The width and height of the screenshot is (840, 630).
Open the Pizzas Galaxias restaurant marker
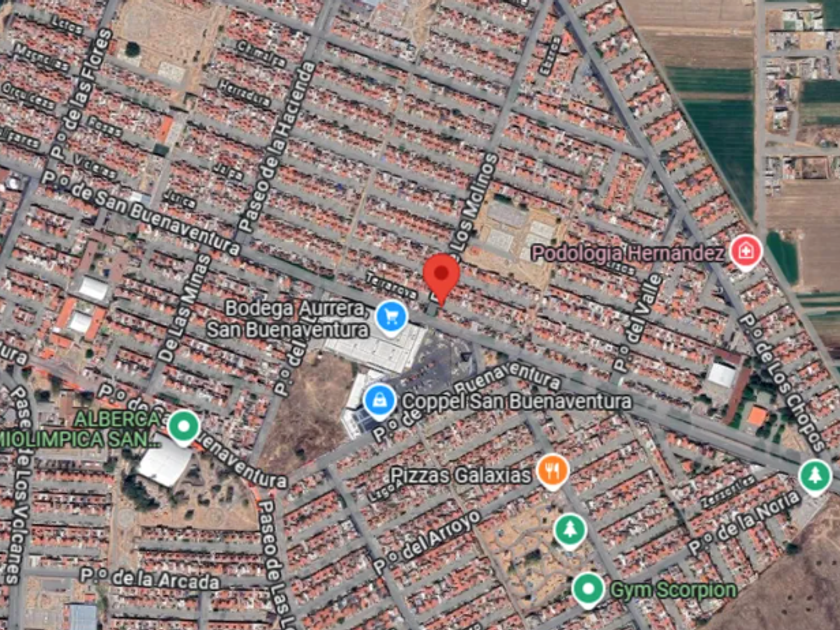[553, 470]
